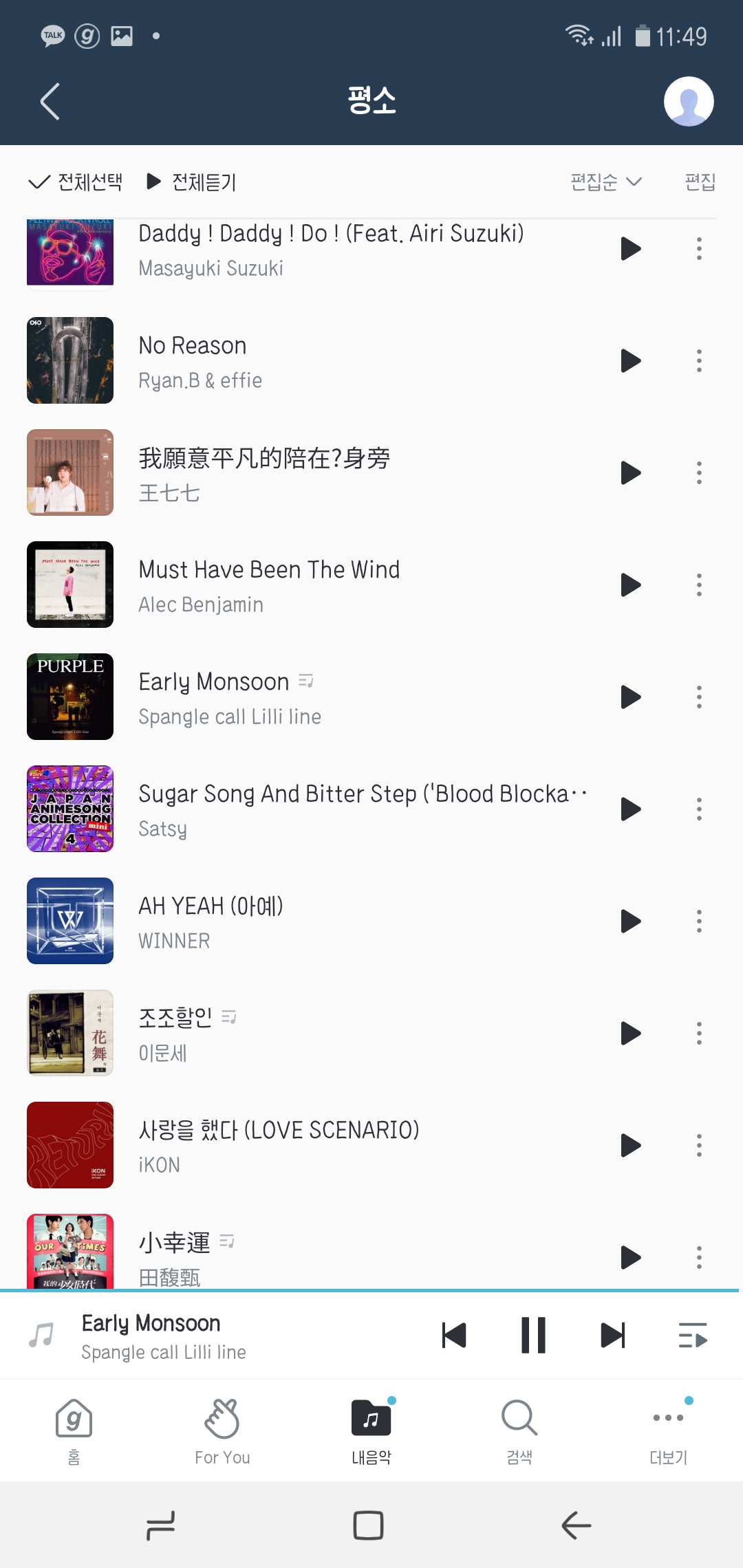Play all songs with 전체듣기
The width and height of the screenshot is (743, 1568).
pyautogui.click(x=192, y=182)
